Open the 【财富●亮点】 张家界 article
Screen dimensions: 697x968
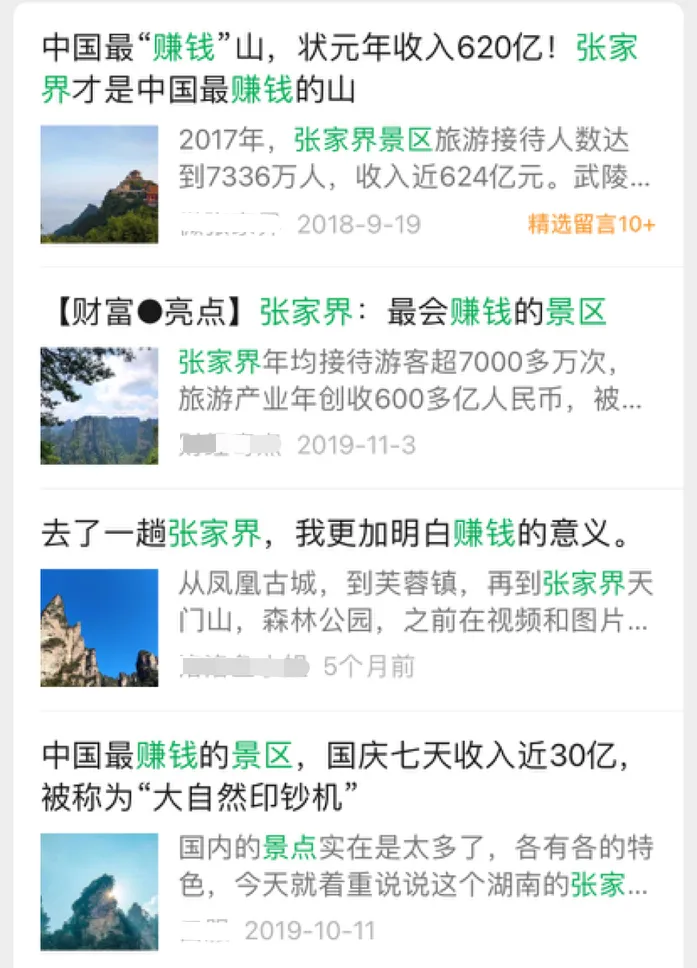(326, 313)
